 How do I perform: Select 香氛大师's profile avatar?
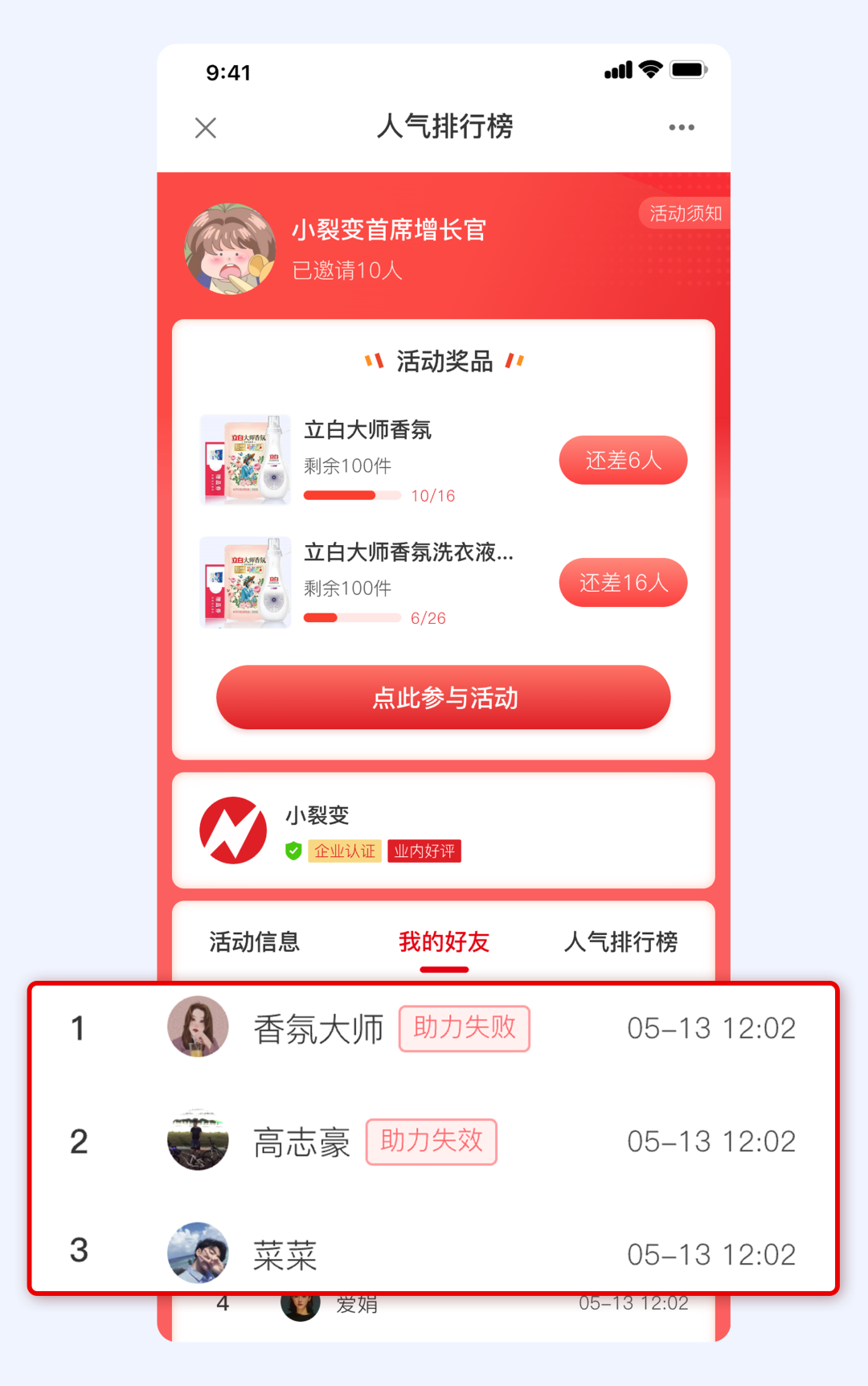198,1027
